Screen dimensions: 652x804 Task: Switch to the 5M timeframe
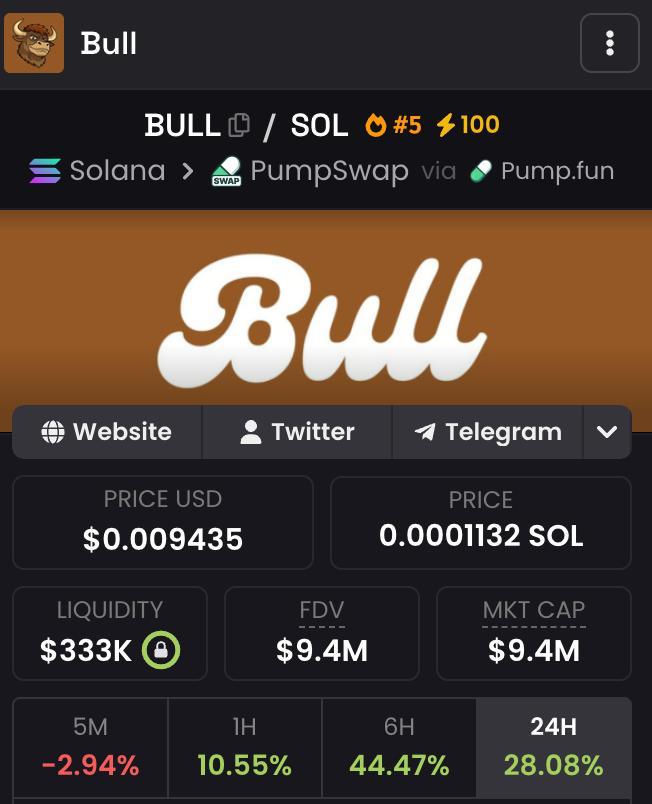pyautogui.click(x=90, y=747)
